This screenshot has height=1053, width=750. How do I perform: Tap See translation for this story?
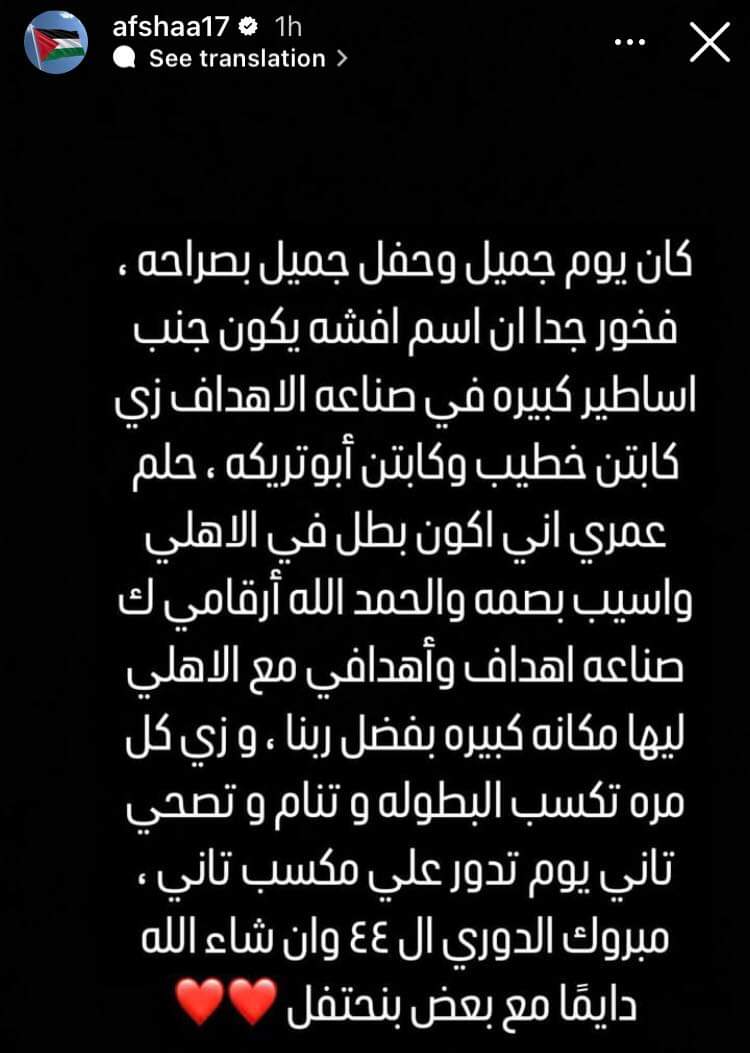235,58
